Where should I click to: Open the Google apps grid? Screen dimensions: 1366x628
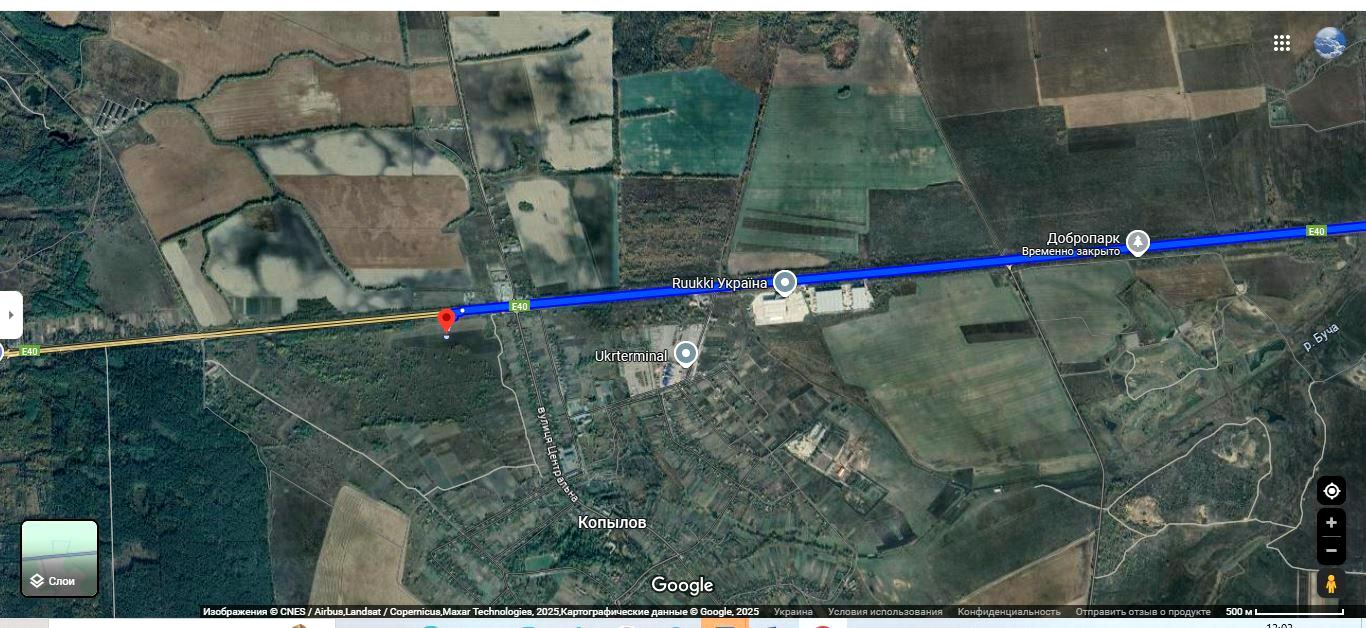click(1281, 42)
